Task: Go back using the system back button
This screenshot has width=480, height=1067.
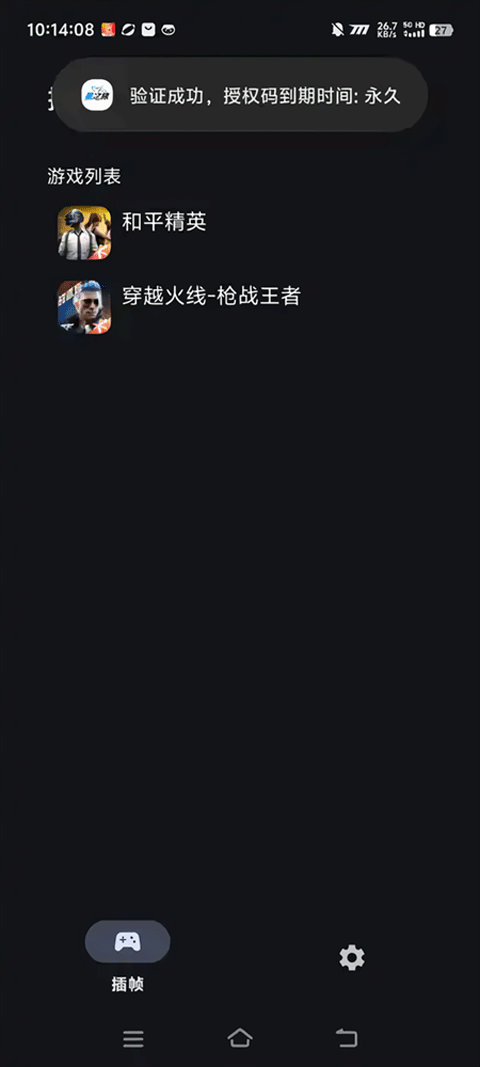Action: 347,1038
